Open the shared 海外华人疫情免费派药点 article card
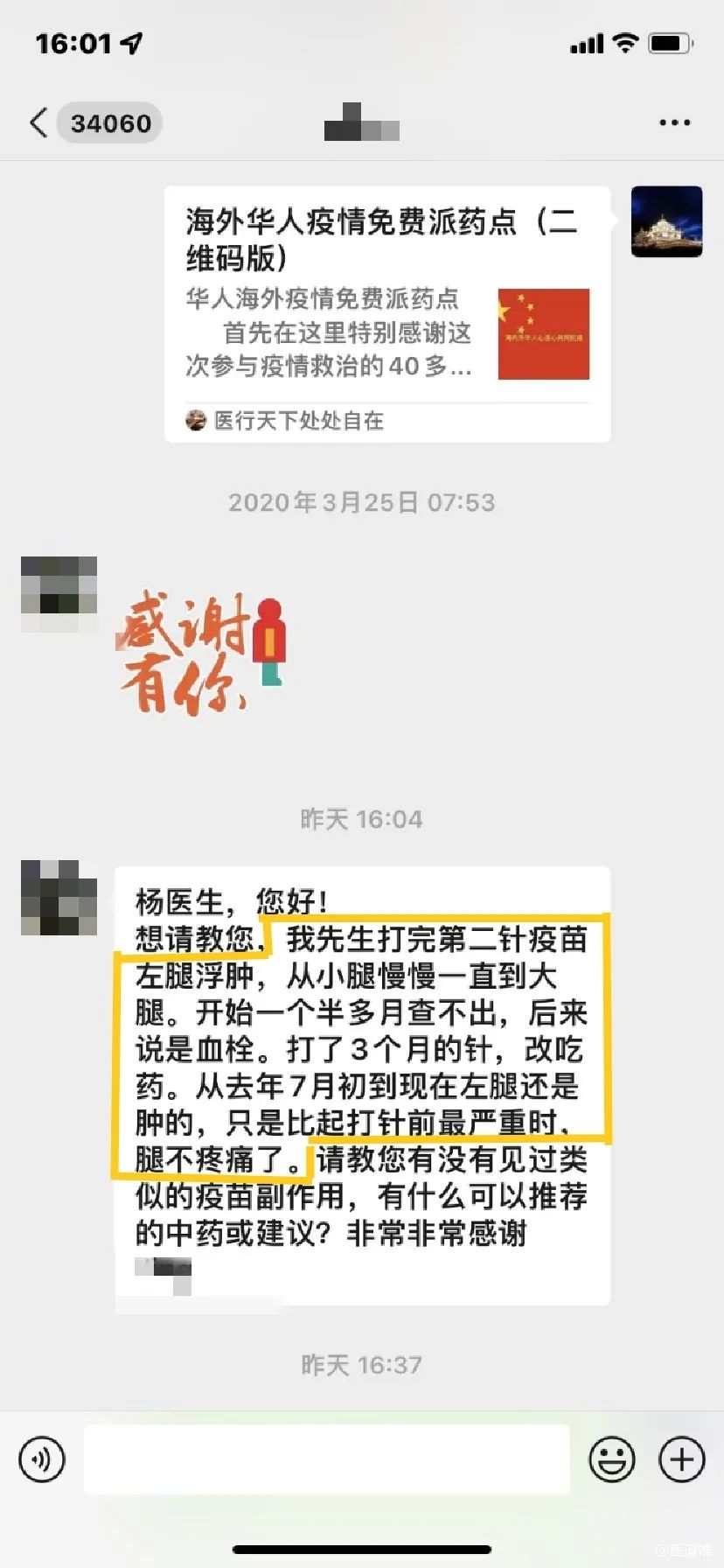The width and height of the screenshot is (724, 1568). click(386, 313)
